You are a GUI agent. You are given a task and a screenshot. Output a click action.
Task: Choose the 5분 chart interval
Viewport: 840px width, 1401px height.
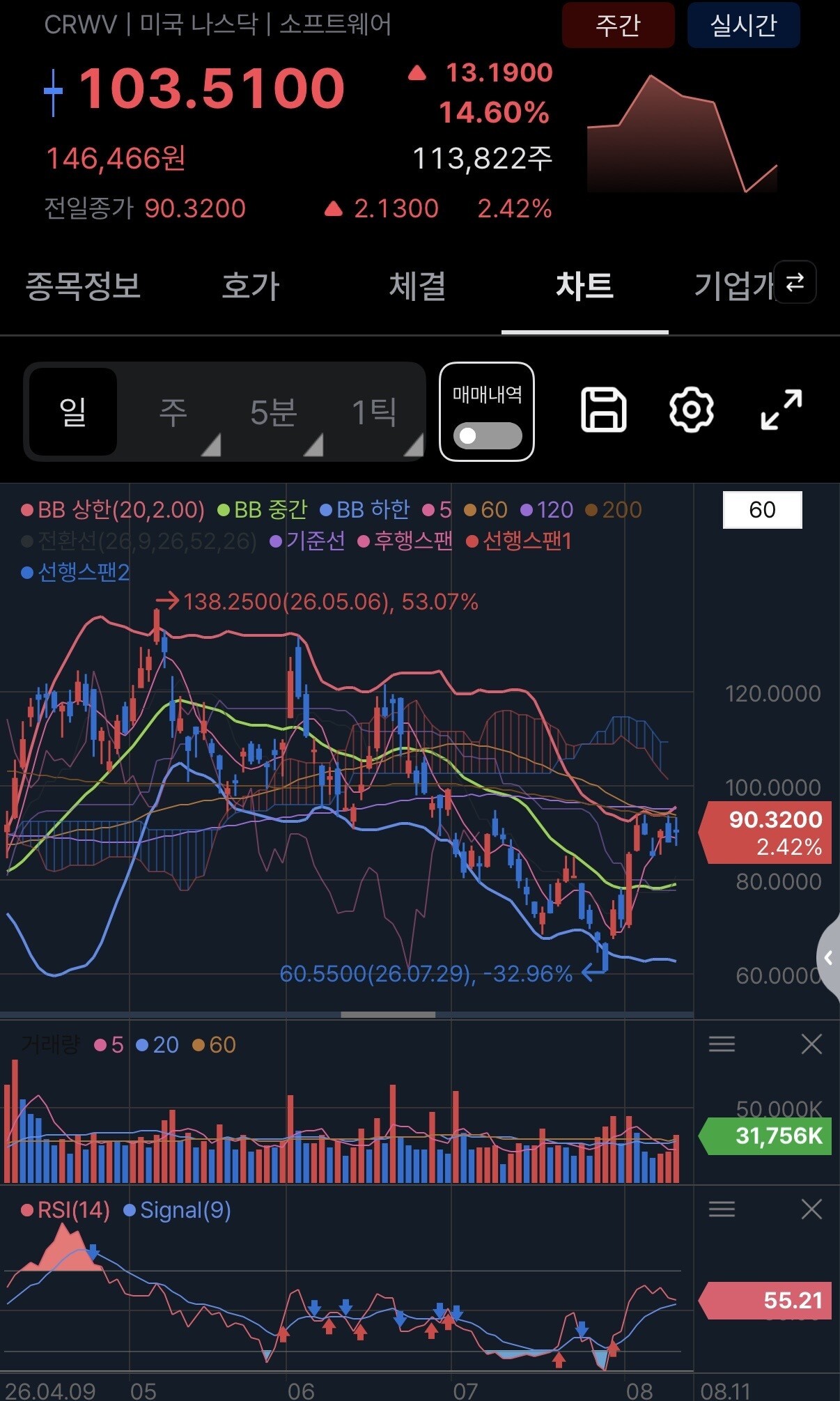coord(274,412)
